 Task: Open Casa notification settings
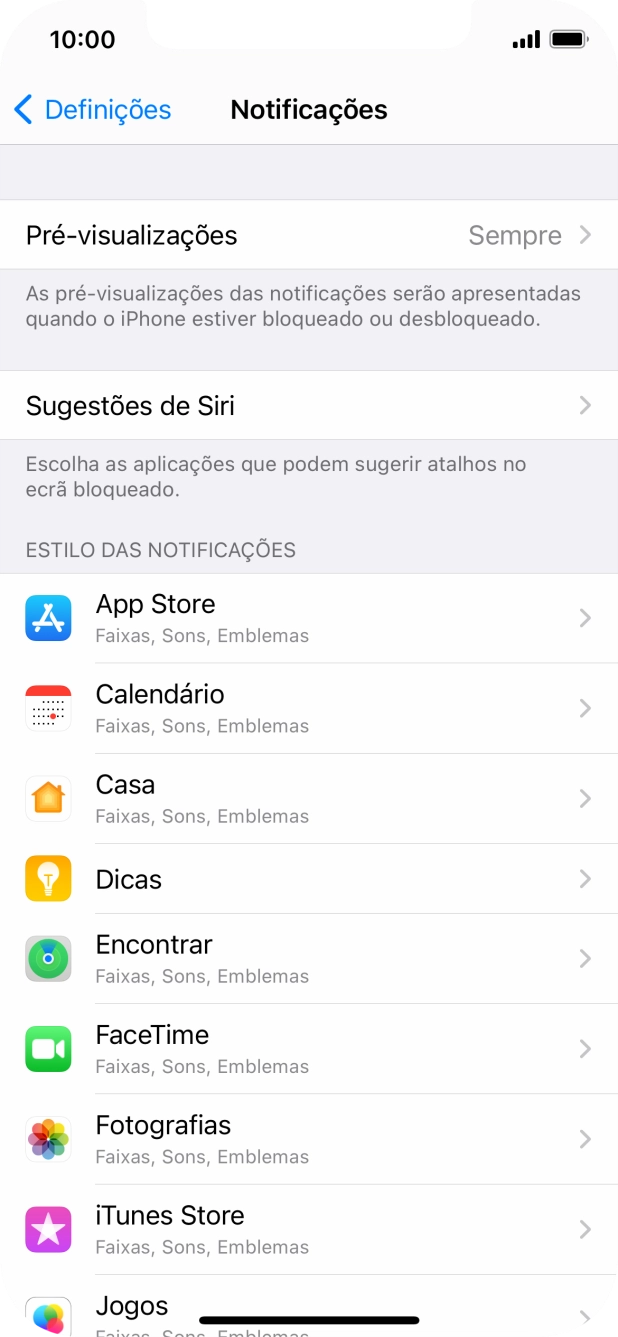[308, 798]
